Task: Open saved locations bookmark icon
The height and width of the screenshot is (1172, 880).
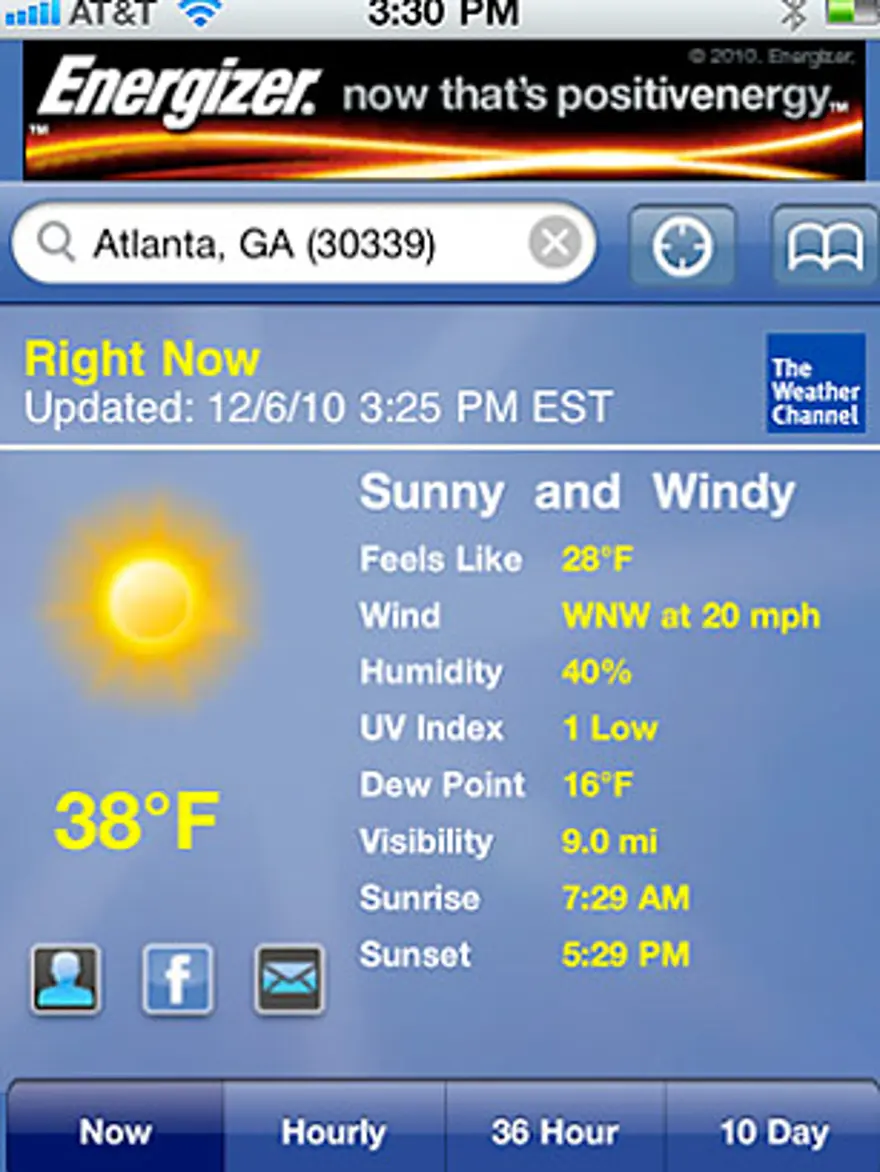Action: (x=824, y=245)
